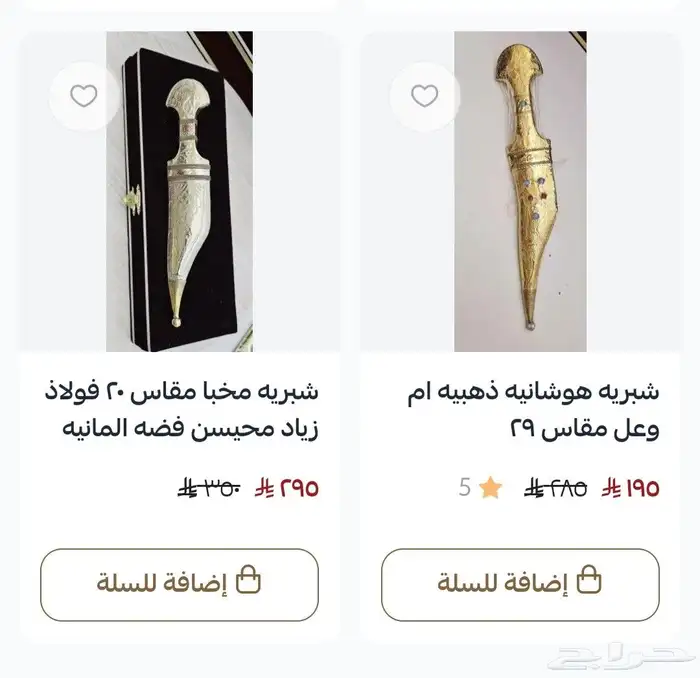Favorite the silver شبريه مخبا مقاس ٢٠ dagger
This screenshot has height=678, width=700.
point(84,96)
